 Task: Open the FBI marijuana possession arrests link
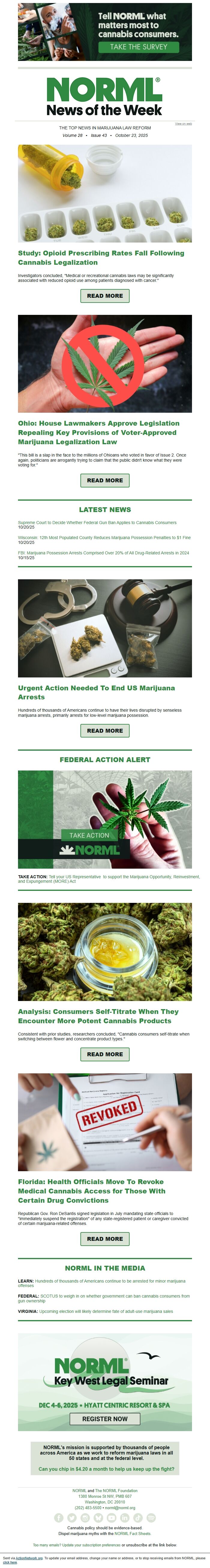pyautogui.click(x=103, y=553)
